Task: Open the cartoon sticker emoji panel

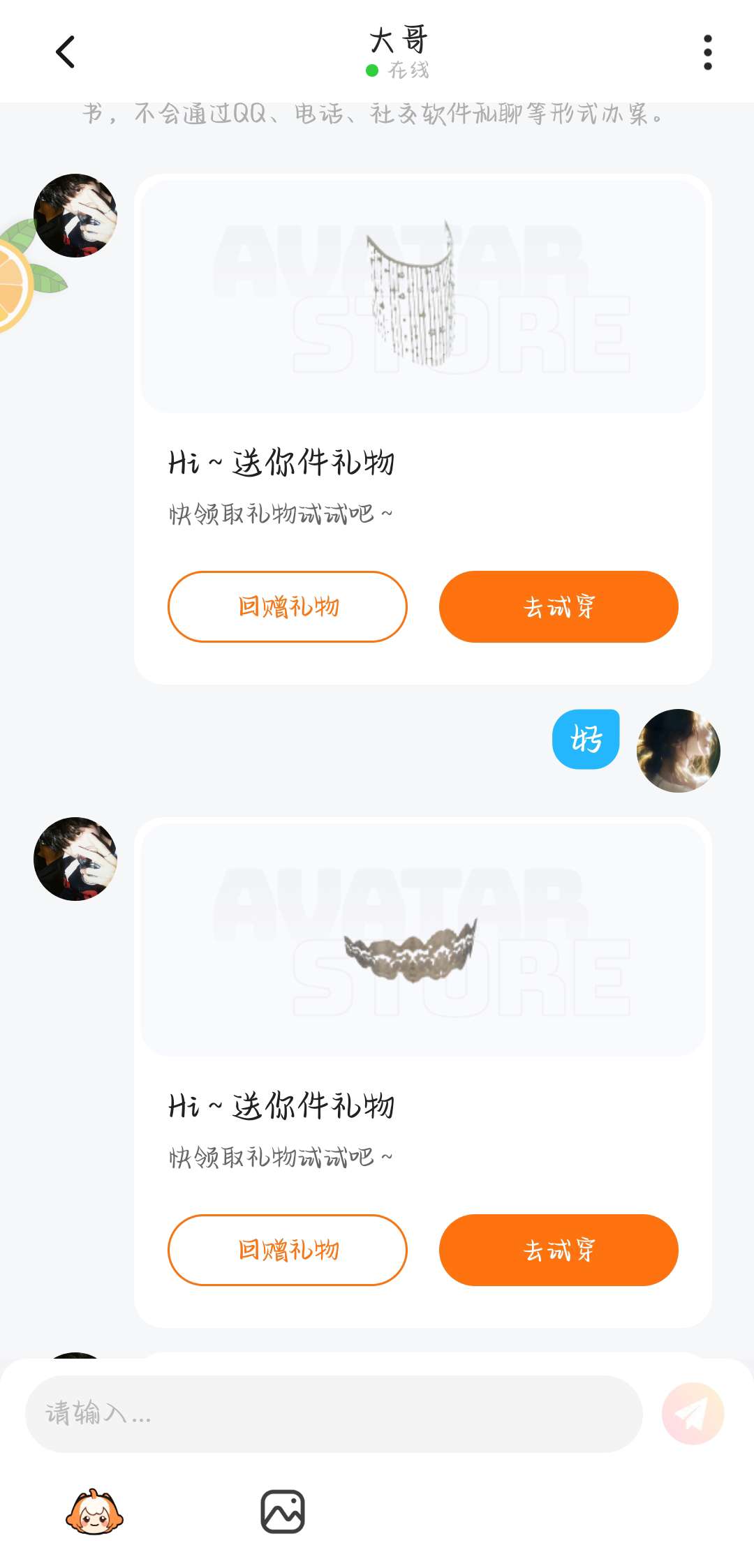Action: tap(94, 1512)
